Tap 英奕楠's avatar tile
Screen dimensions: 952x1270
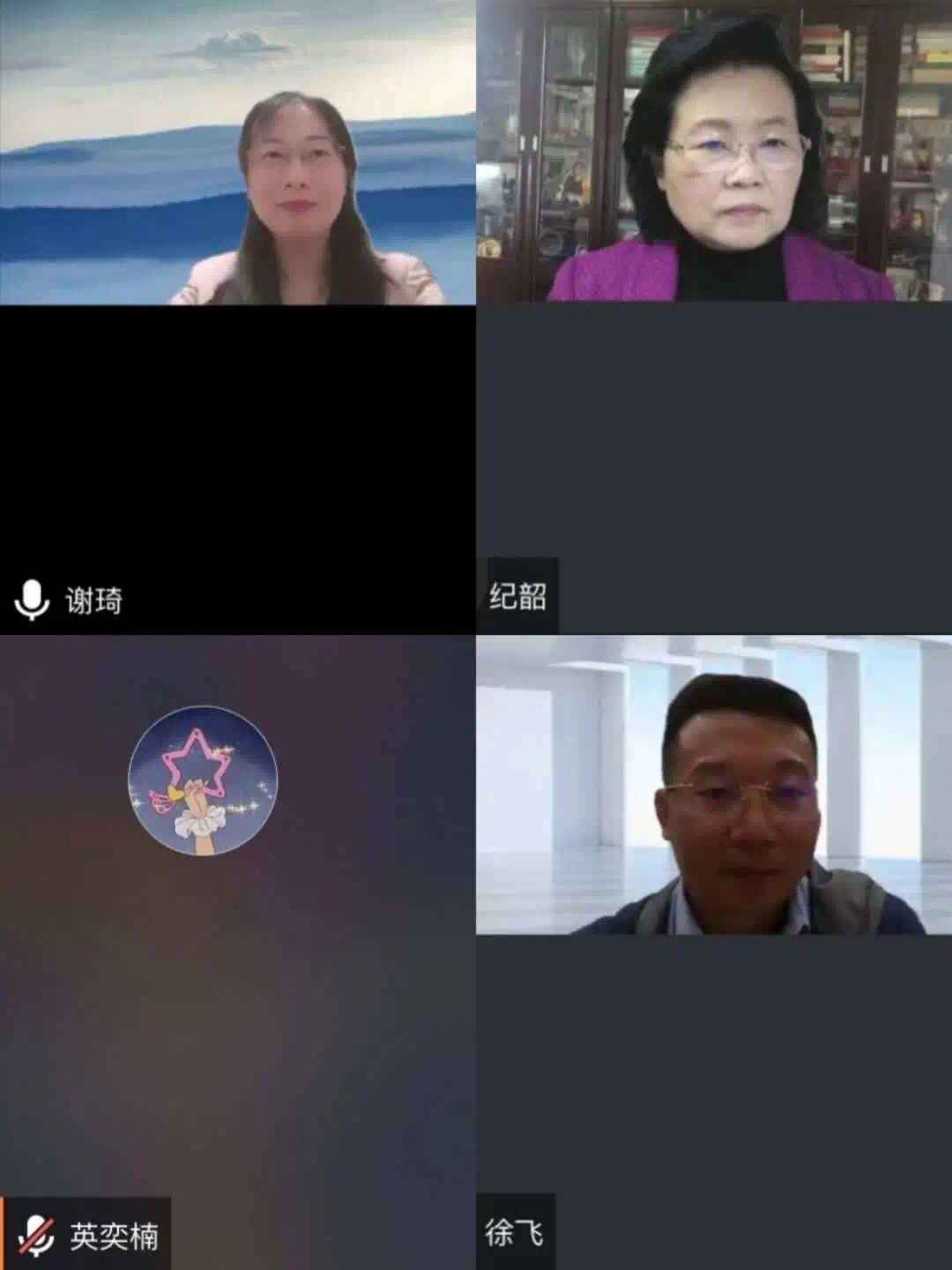(205, 781)
